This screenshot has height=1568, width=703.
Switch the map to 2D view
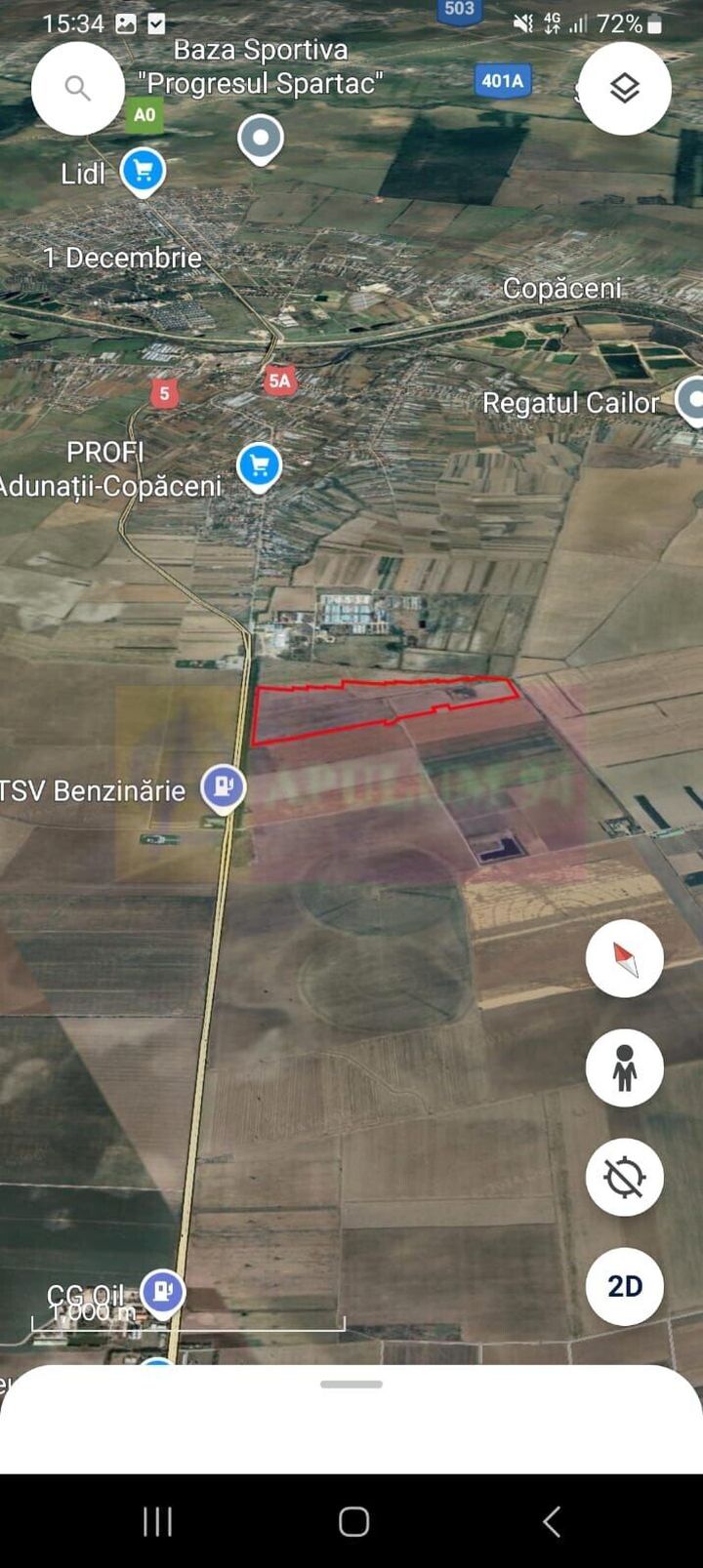click(x=624, y=1286)
